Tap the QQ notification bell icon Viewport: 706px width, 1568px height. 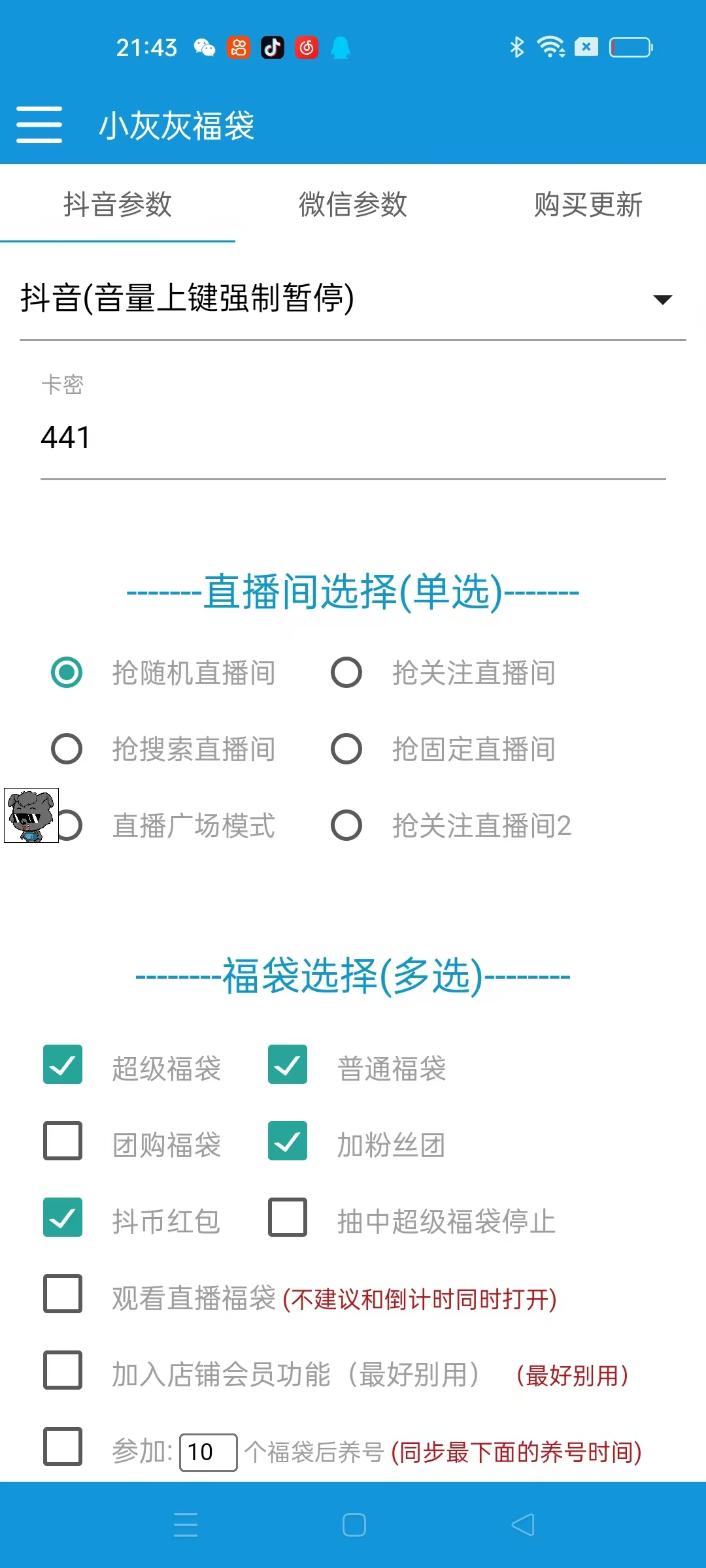point(341,48)
